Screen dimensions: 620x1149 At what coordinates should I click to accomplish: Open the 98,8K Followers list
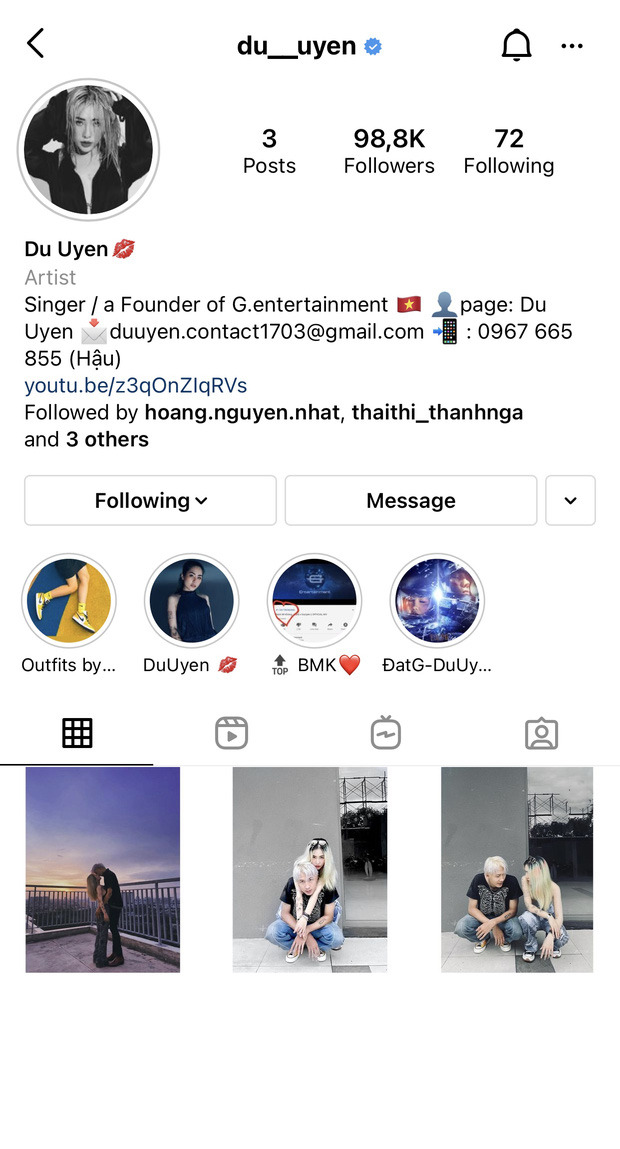[389, 151]
